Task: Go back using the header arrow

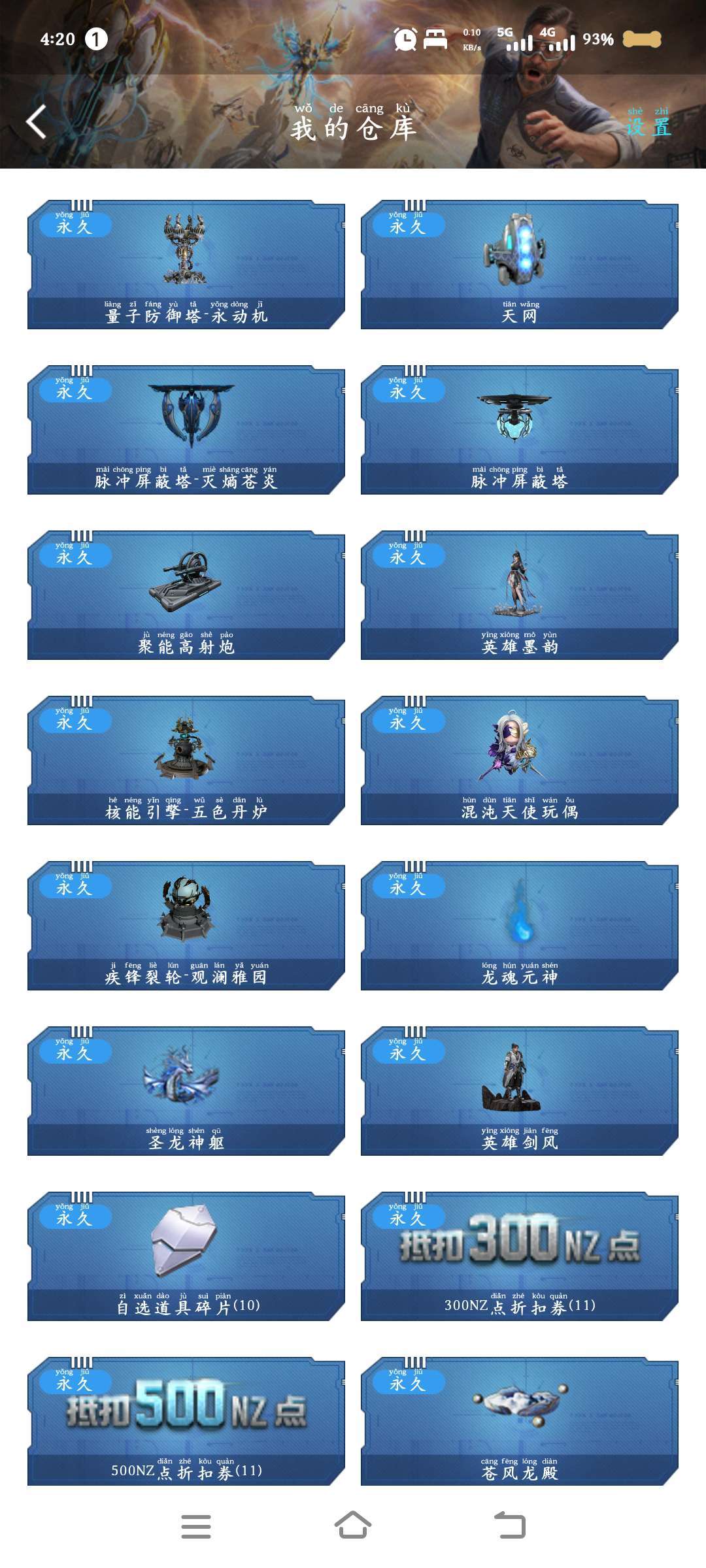Action: (37, 122)
